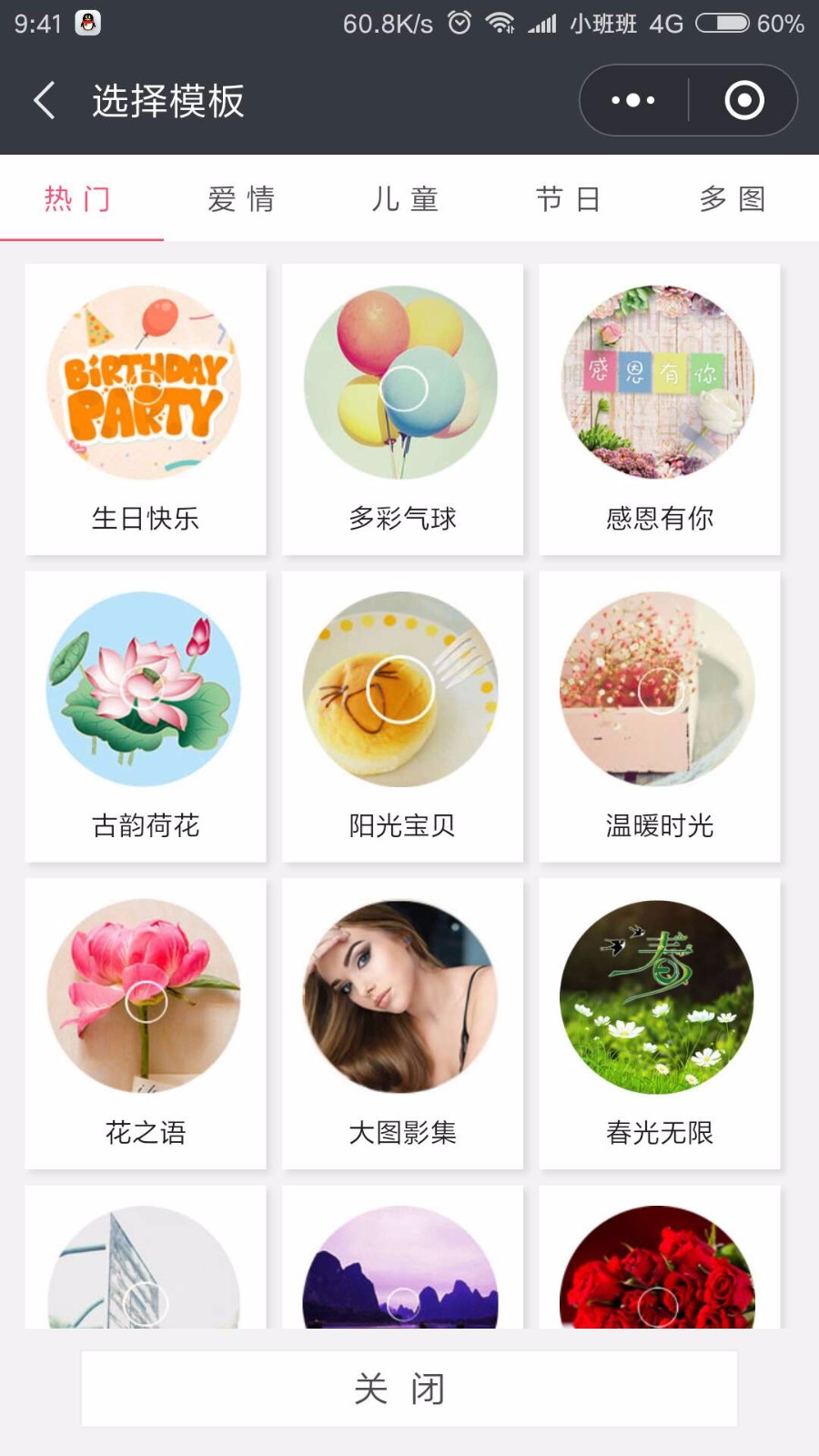The width and height of the screenshot is (819, 1456).
Task: Choose the 春光无限 template
Action: (660, 1024)
